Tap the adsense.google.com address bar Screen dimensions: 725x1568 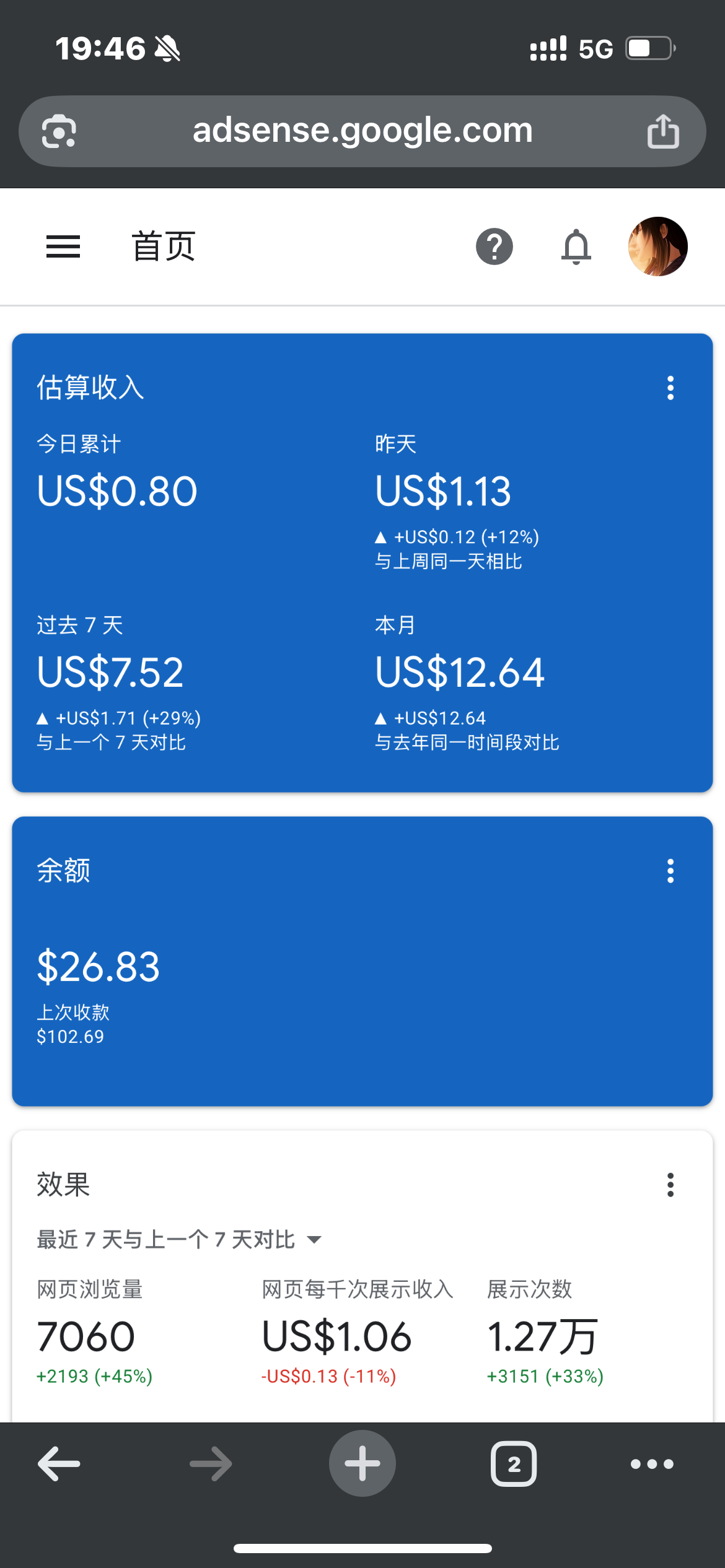362,131
